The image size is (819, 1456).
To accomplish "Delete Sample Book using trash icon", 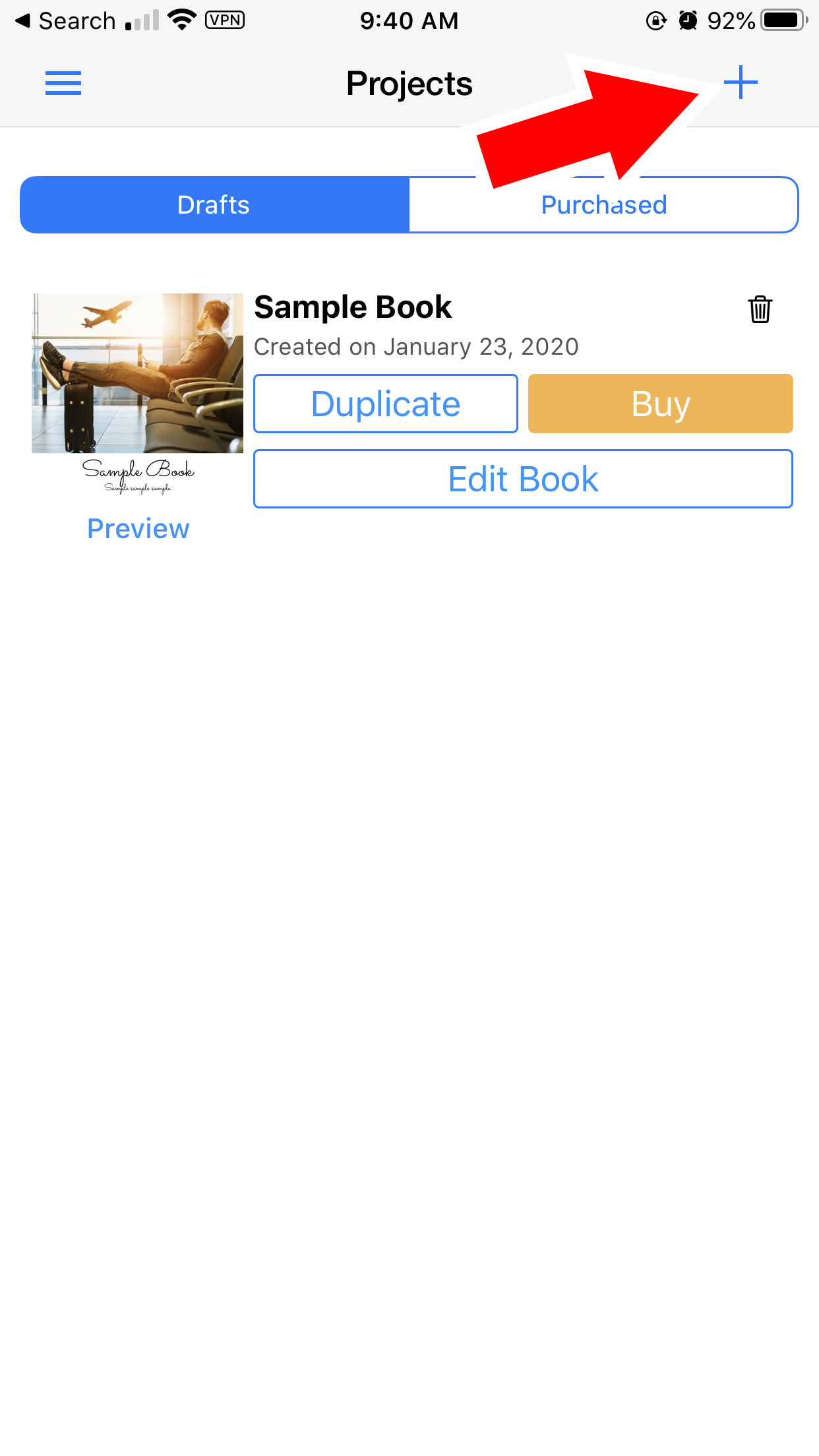I will tap(760, 309).
